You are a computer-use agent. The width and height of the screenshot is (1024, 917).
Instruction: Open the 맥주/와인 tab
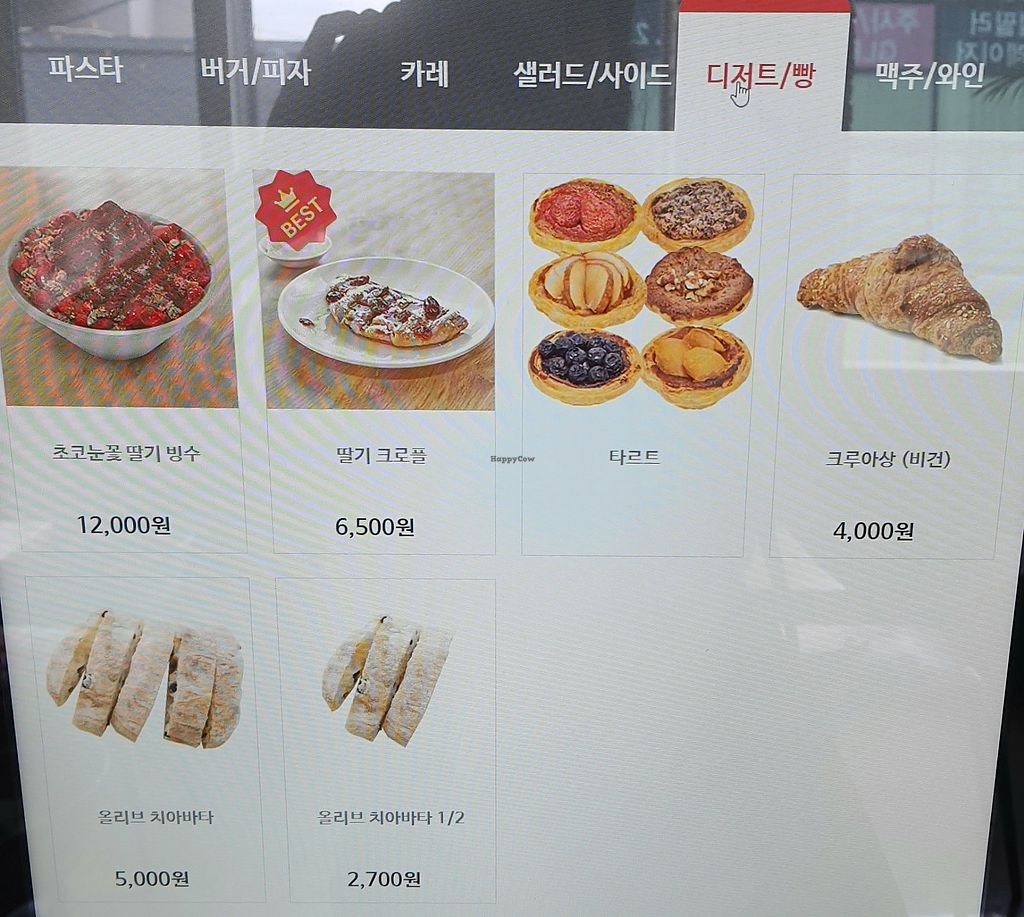tap(930, 76)
